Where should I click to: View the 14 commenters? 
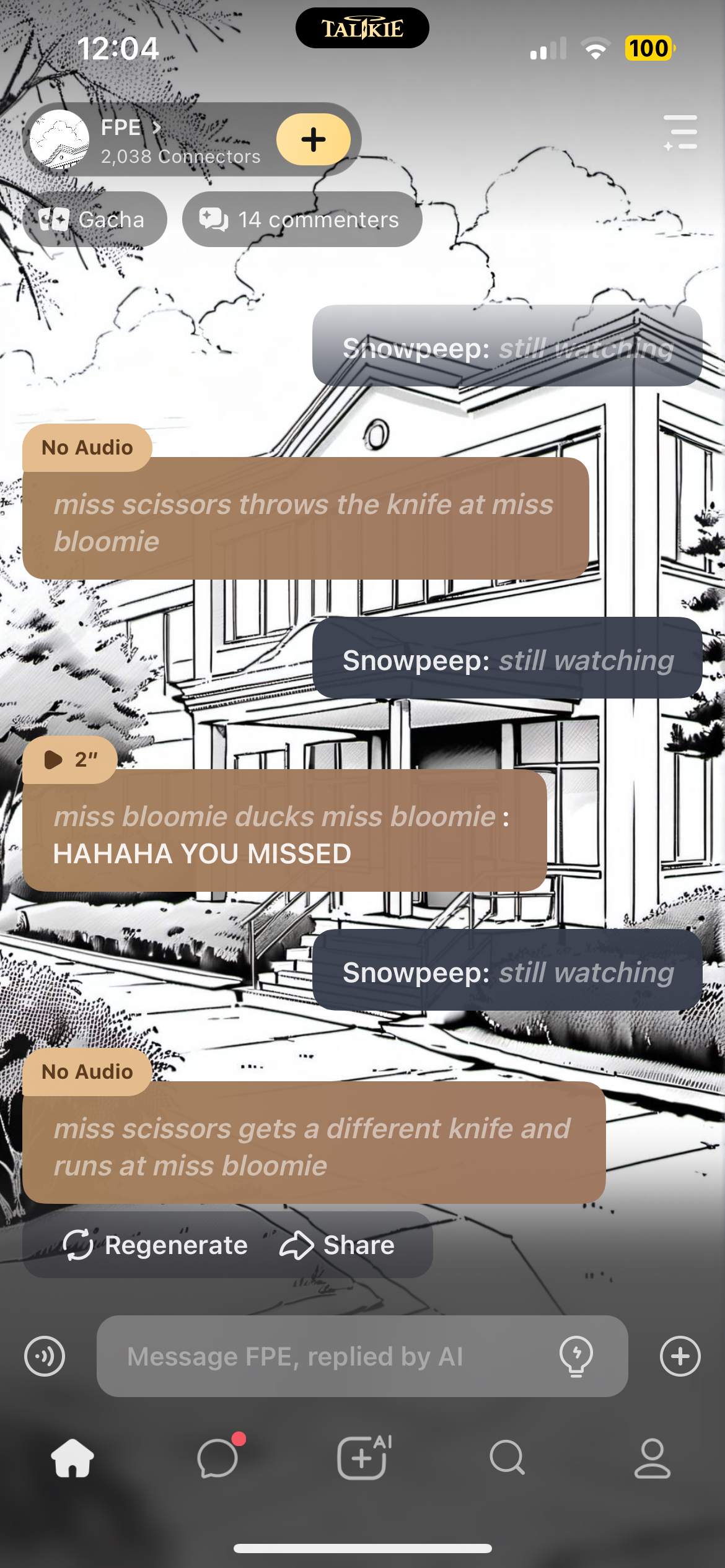[302, 219]
